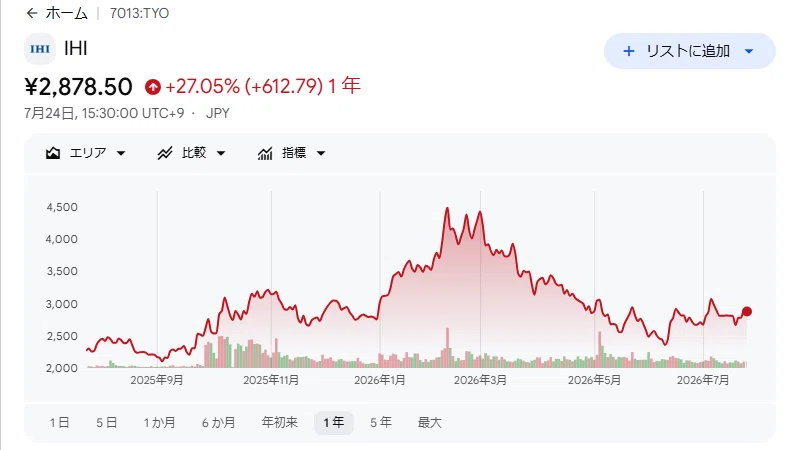Expand the リストに追加 dropdown arrow
The image size is (790, 450).
coord(749,51)
